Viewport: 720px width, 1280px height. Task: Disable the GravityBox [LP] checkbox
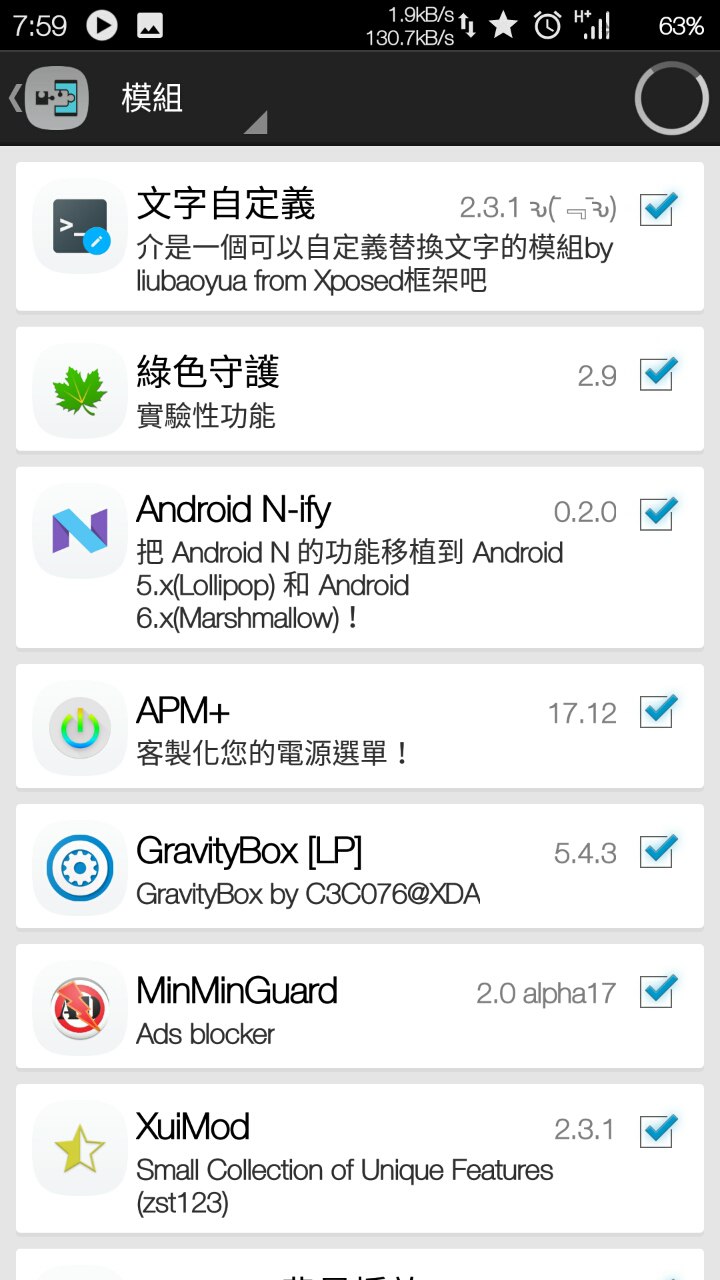pyautogui.click(x=659, y=852)
